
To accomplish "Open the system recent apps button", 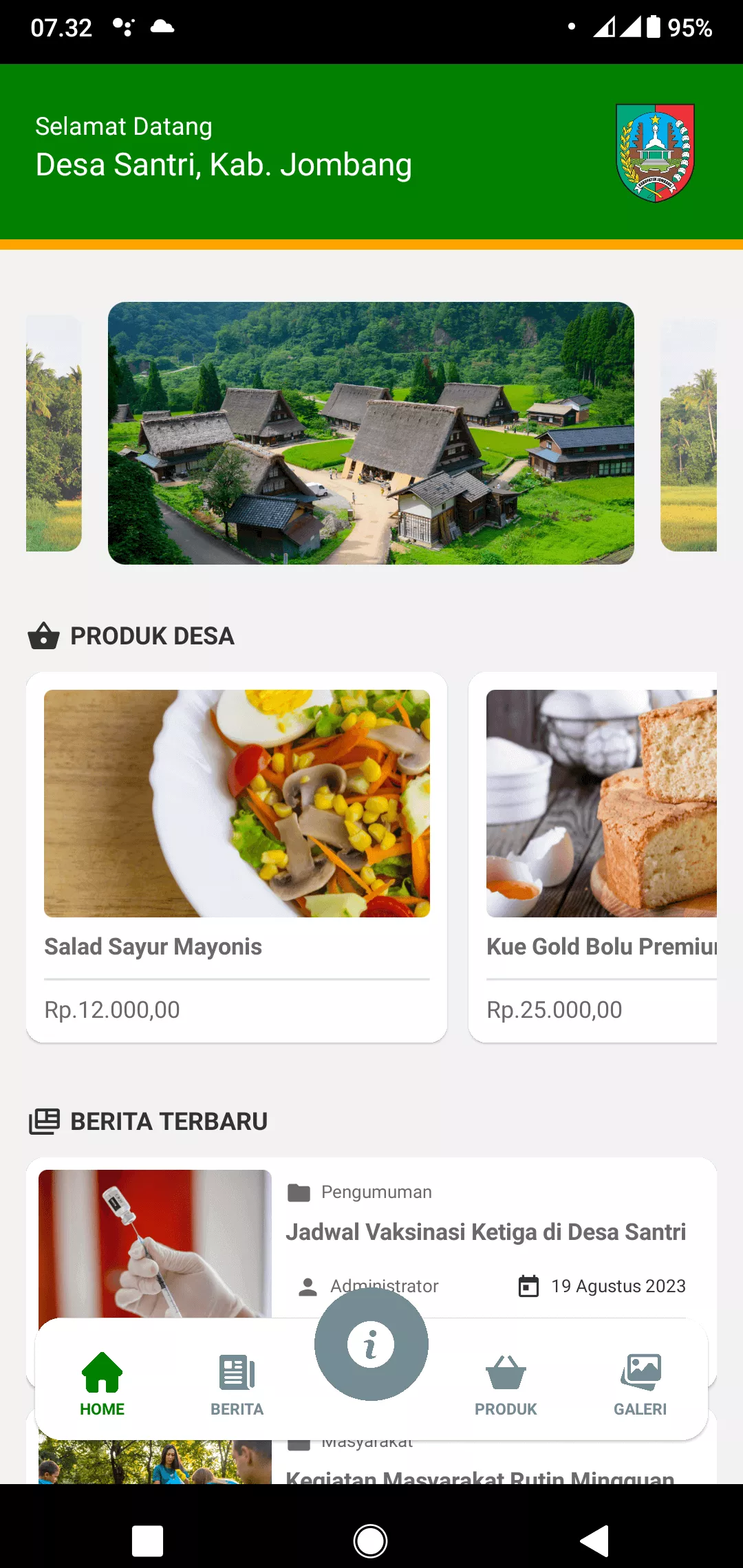I will (147, 1540).
